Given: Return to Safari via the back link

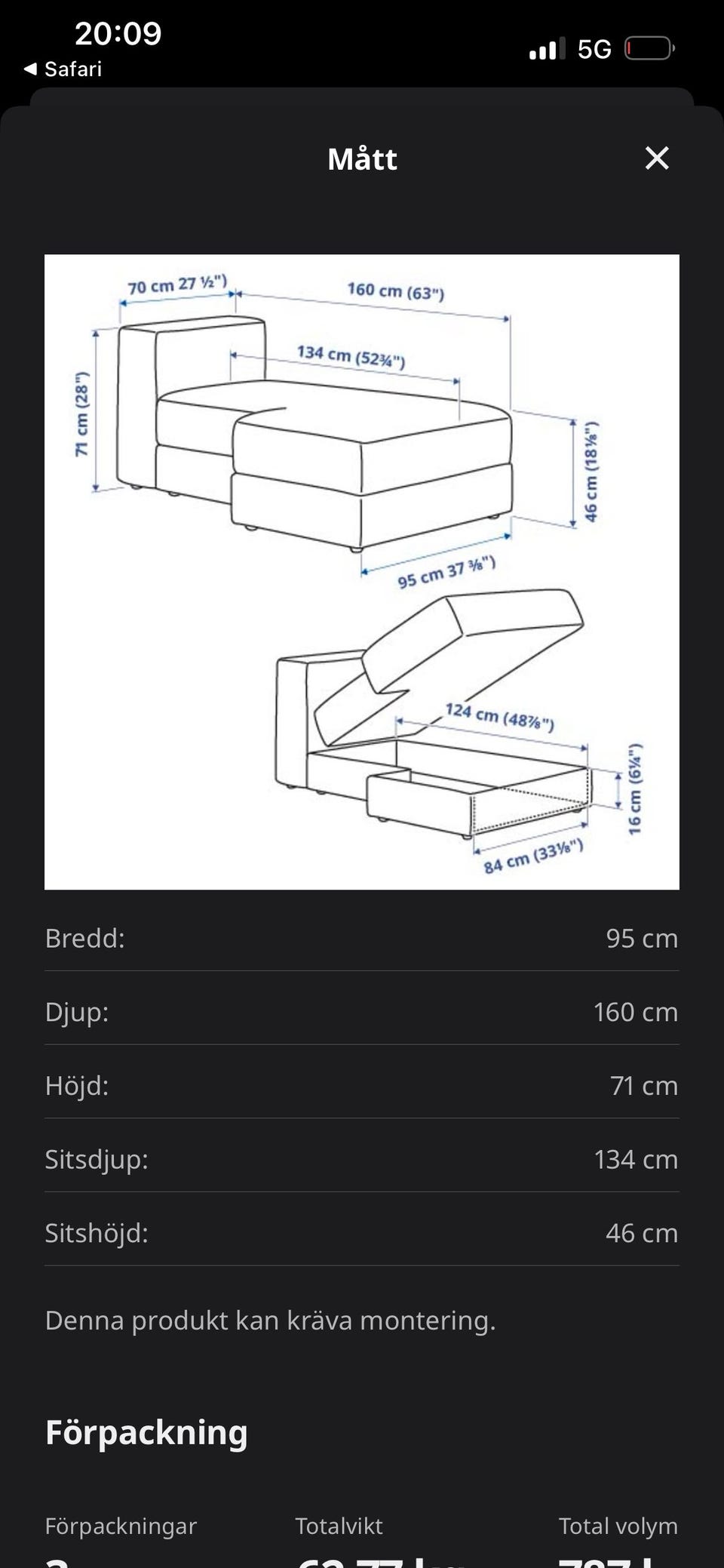Looking at the screenshot, I should point(63,69).
